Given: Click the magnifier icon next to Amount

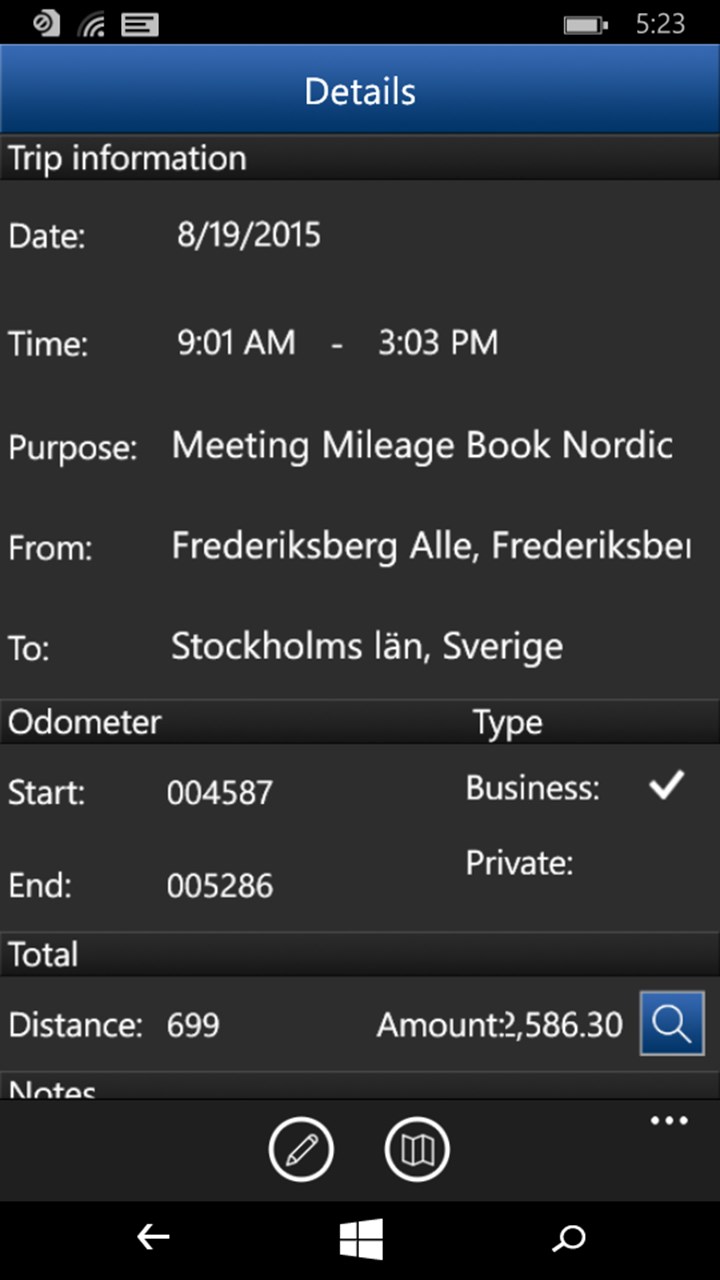Looking at the screenshot, I should 671,1024.
